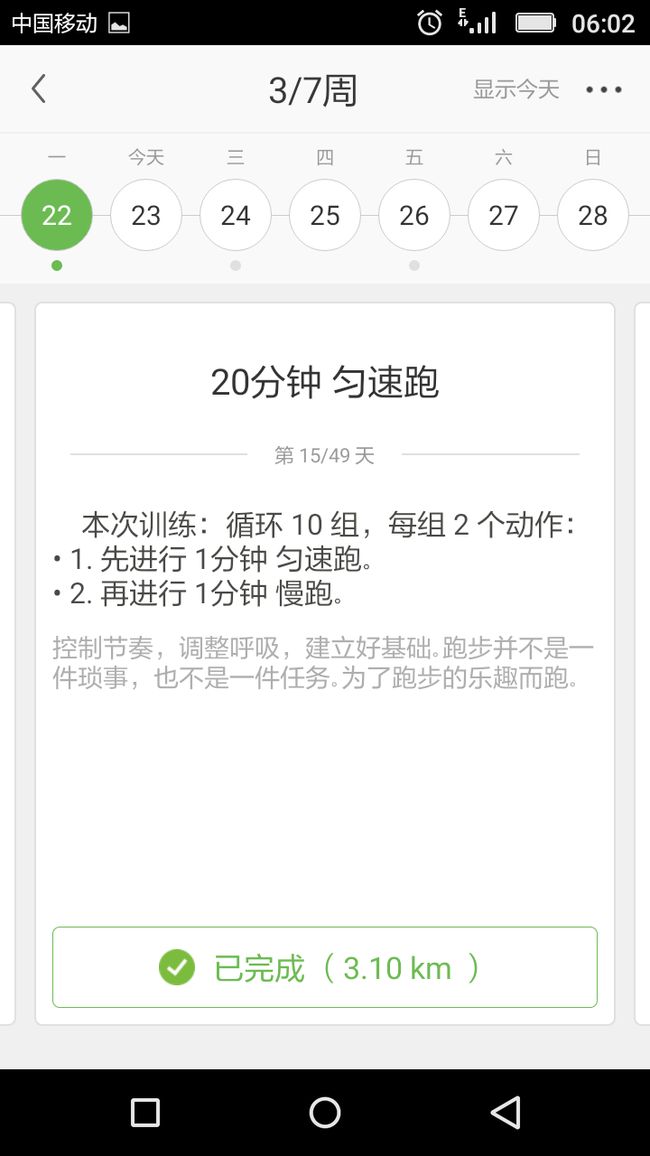Choose Thursday the 25th
Image resolution: width=650 pixels, height=1156 pixels.
coord(325,215)
